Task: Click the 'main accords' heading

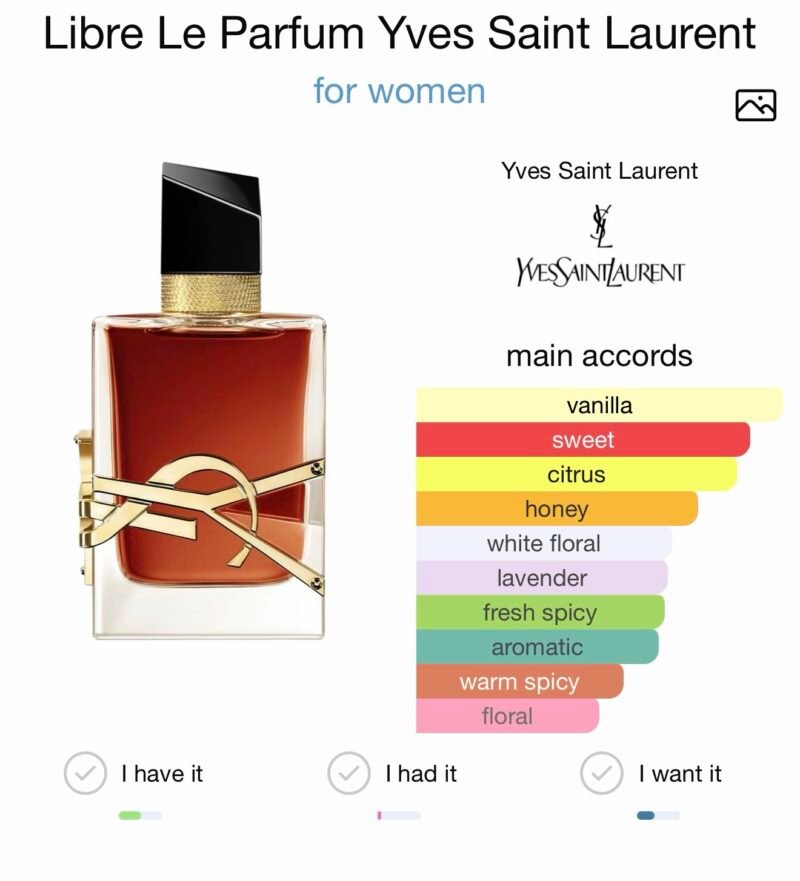Action: pos(600,356)
